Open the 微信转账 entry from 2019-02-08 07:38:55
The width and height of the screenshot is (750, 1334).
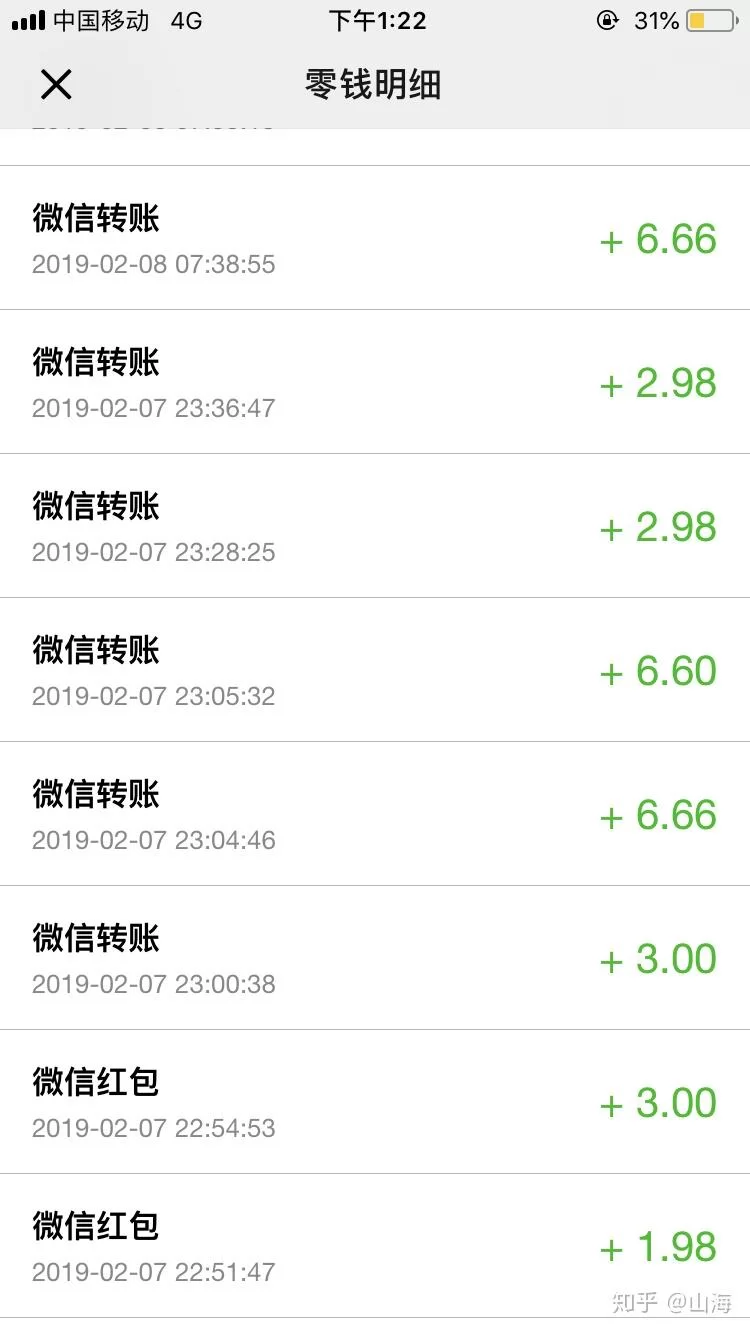click(x=375, y=239)
